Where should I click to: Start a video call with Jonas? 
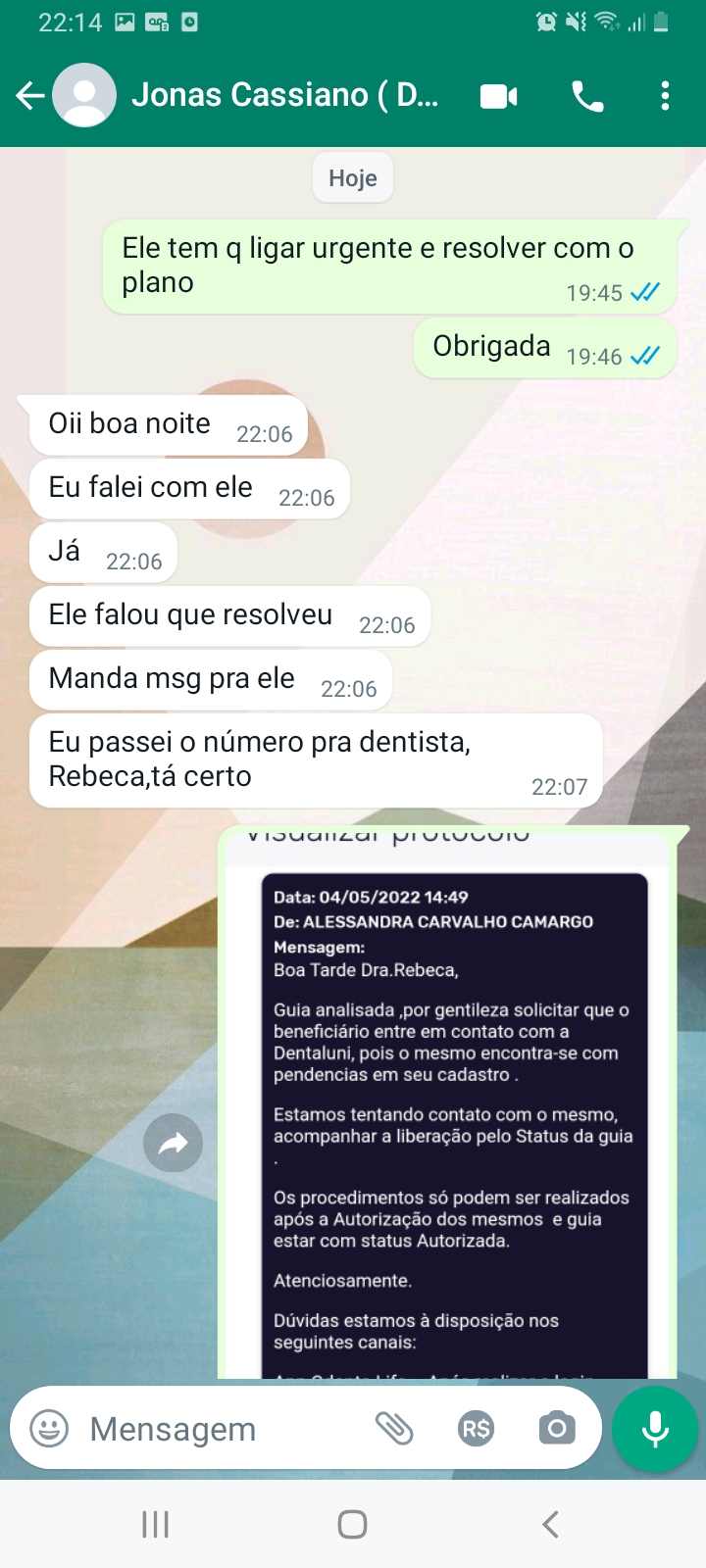[498, 96]
